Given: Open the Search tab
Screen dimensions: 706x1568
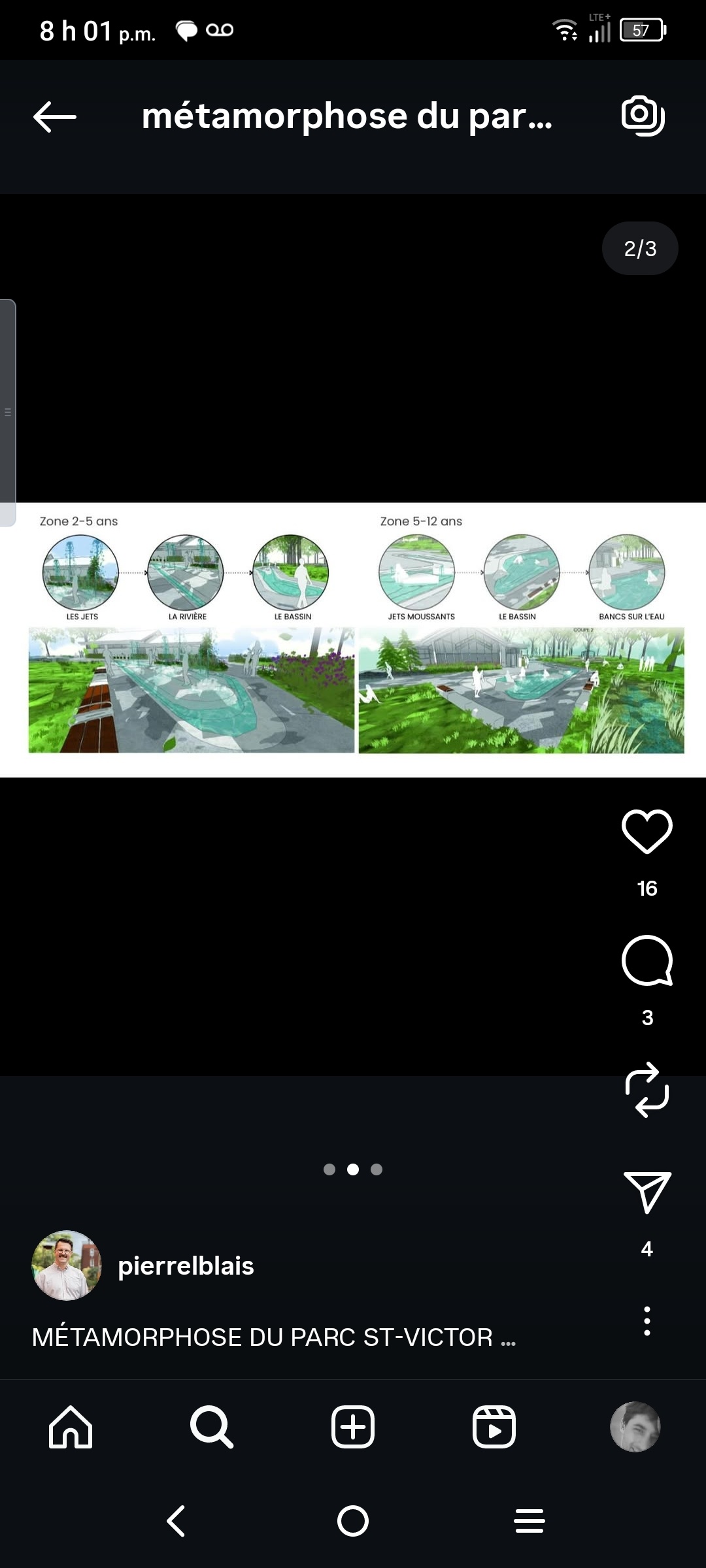Looking at the screenshot, I should [x=212, y=1427].
